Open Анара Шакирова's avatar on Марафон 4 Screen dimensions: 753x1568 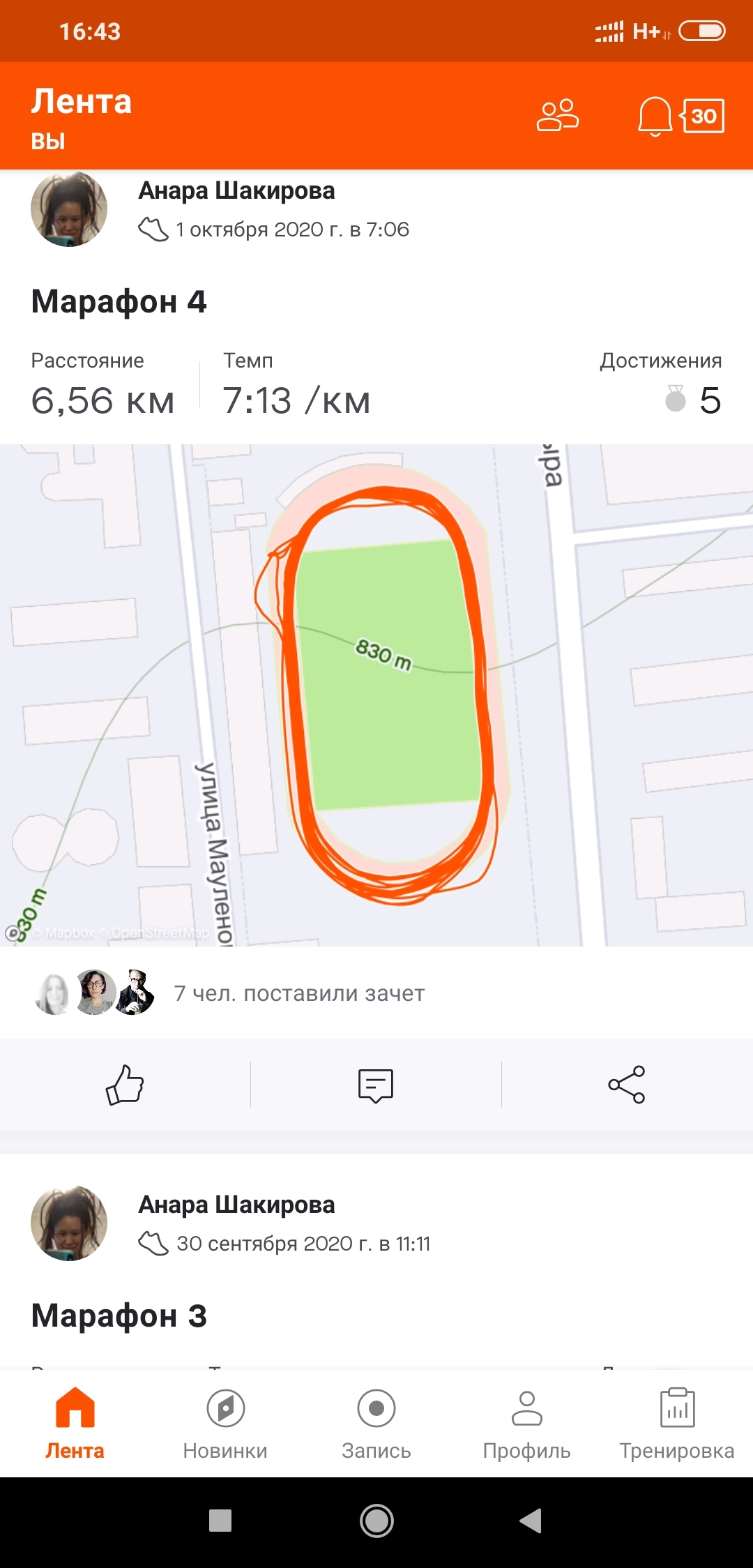[69, 209]
